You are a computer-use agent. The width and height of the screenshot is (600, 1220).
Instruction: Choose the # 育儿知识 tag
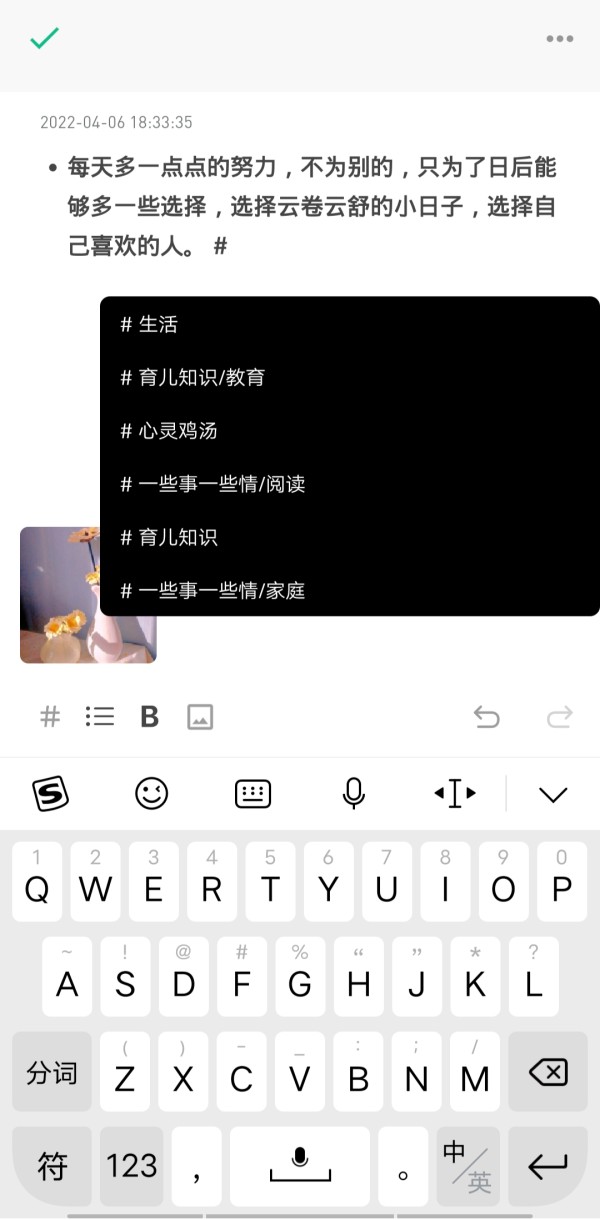[169, 537]
